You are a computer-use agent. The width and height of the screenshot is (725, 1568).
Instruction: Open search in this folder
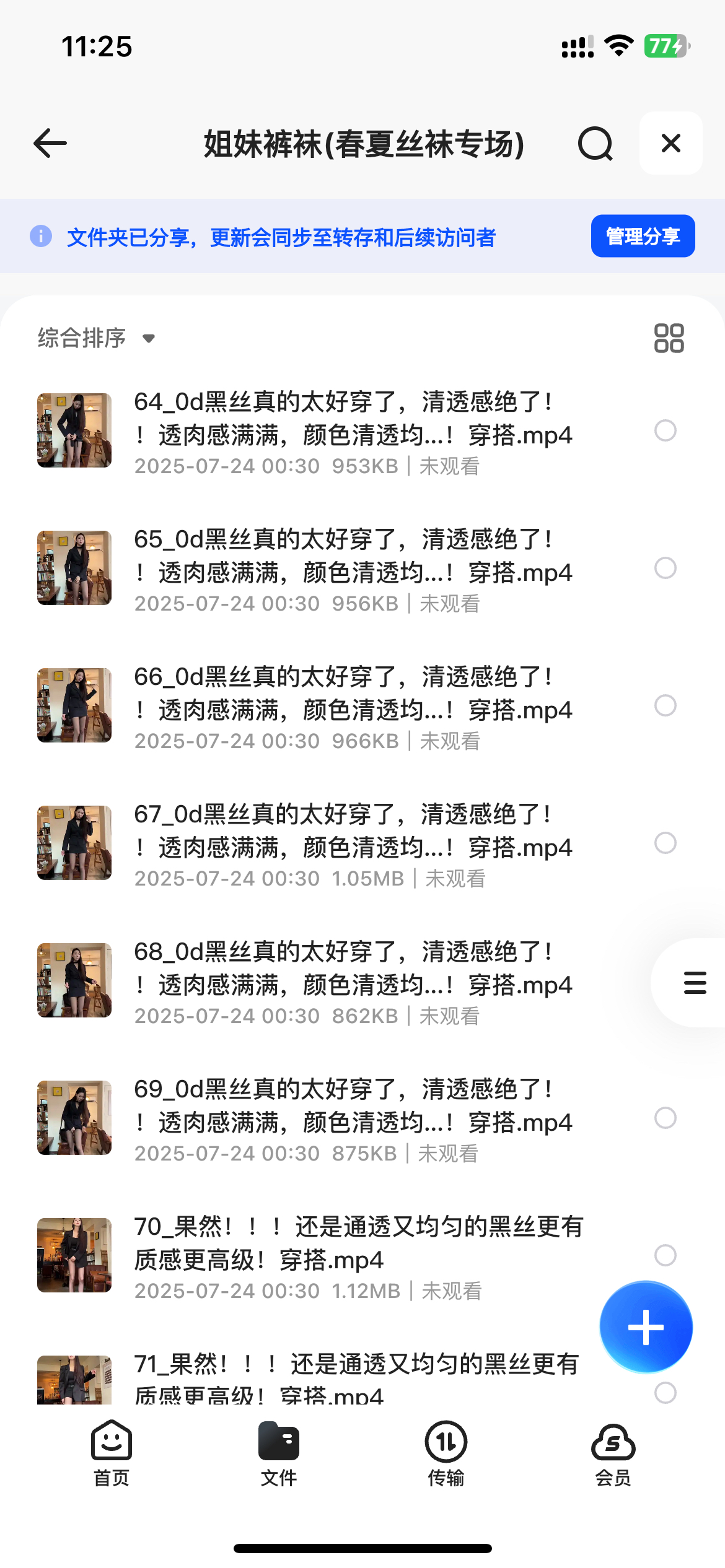(595, 144)
